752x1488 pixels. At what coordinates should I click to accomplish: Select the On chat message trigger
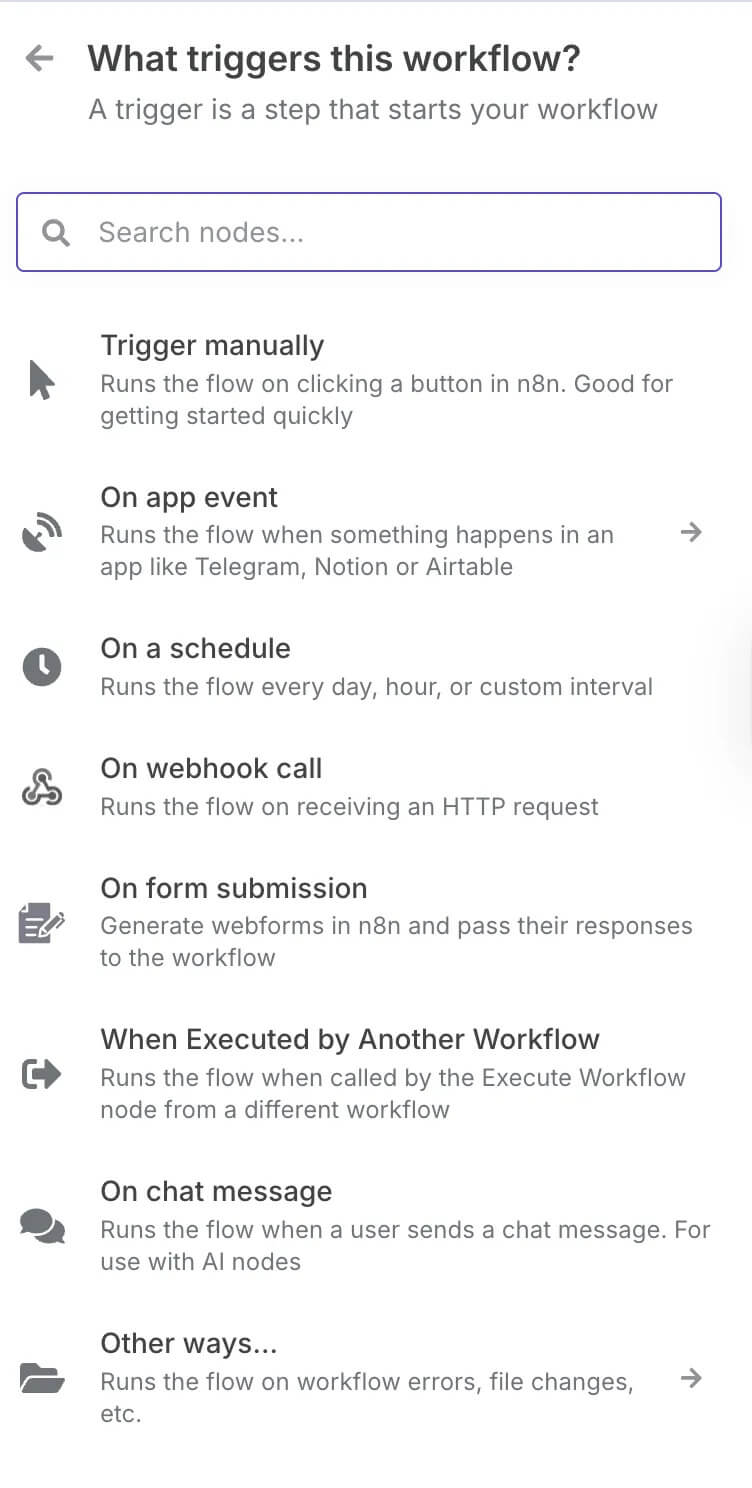[369, 1226]
